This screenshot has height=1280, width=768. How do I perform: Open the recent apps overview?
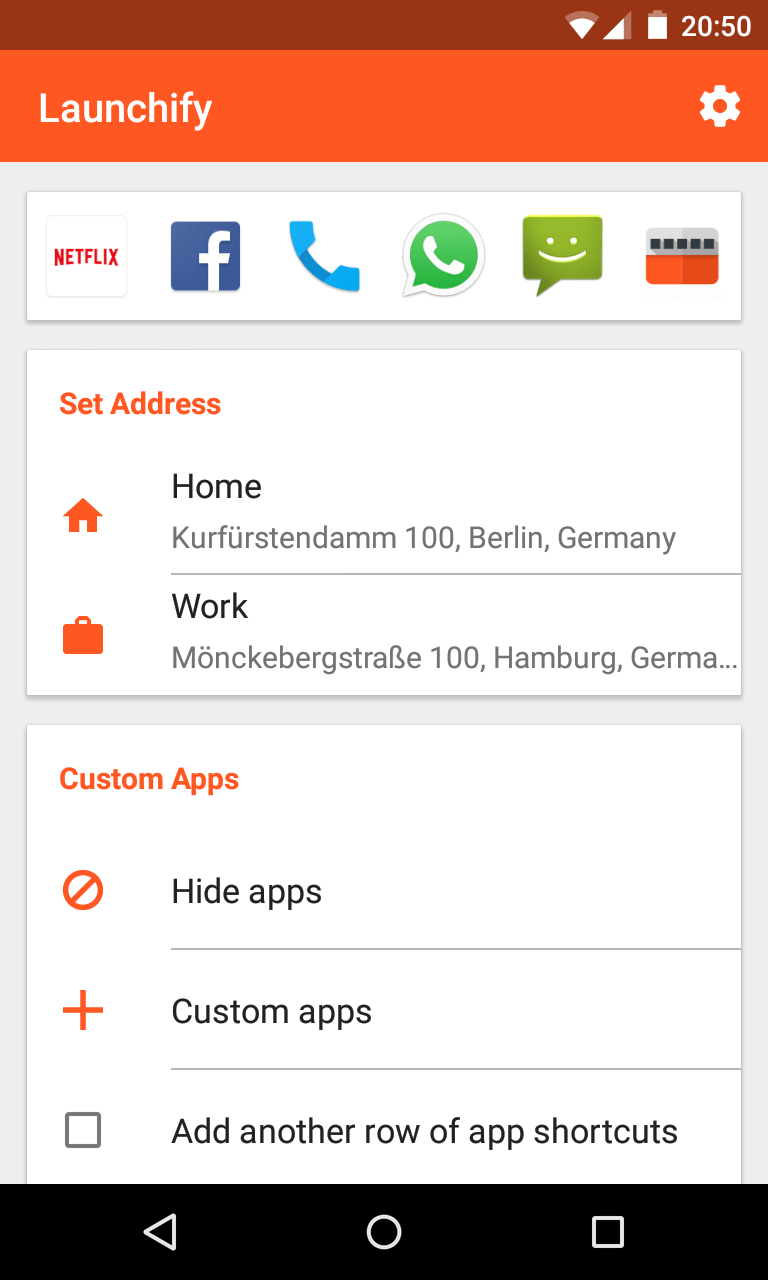click(608, 1232)
